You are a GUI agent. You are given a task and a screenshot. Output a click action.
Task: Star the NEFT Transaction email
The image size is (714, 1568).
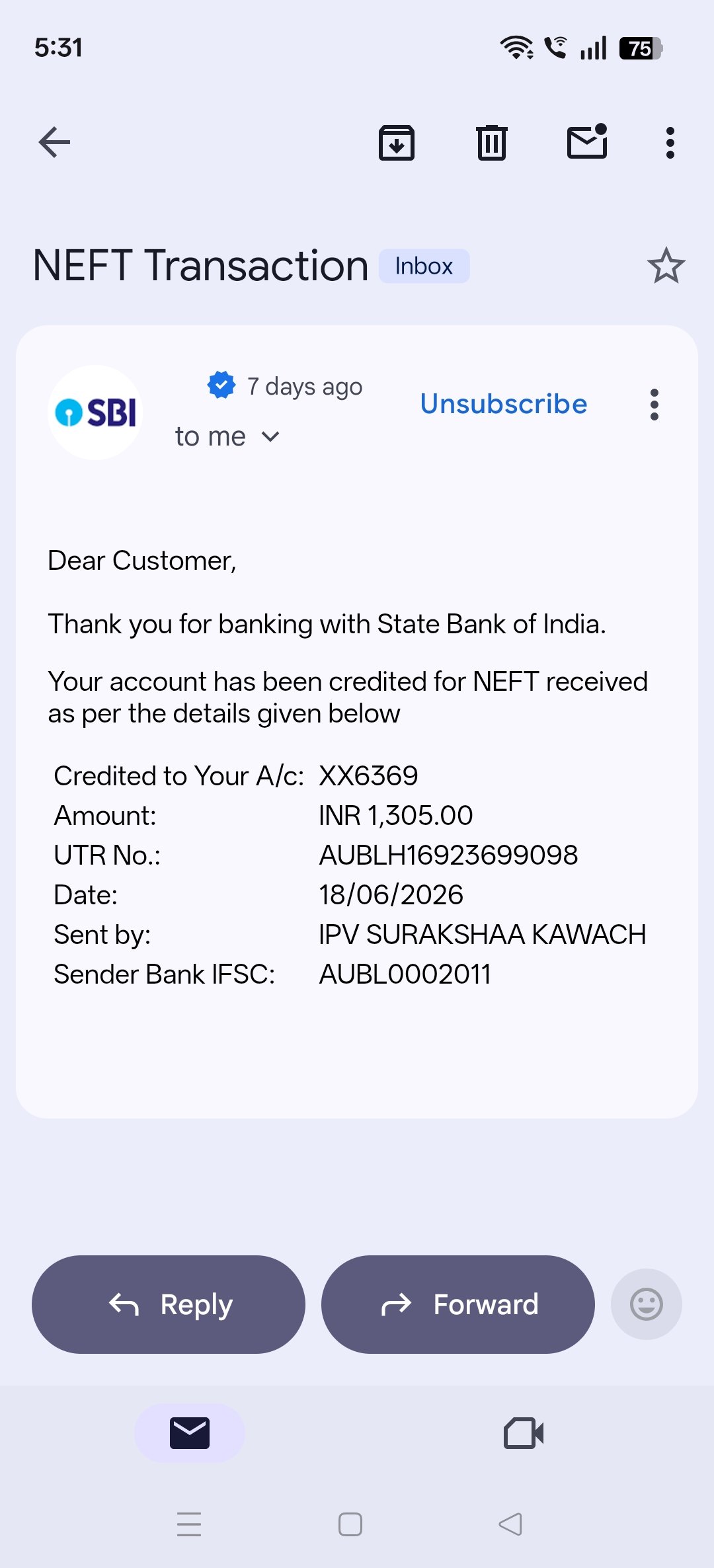pos(666,266)
